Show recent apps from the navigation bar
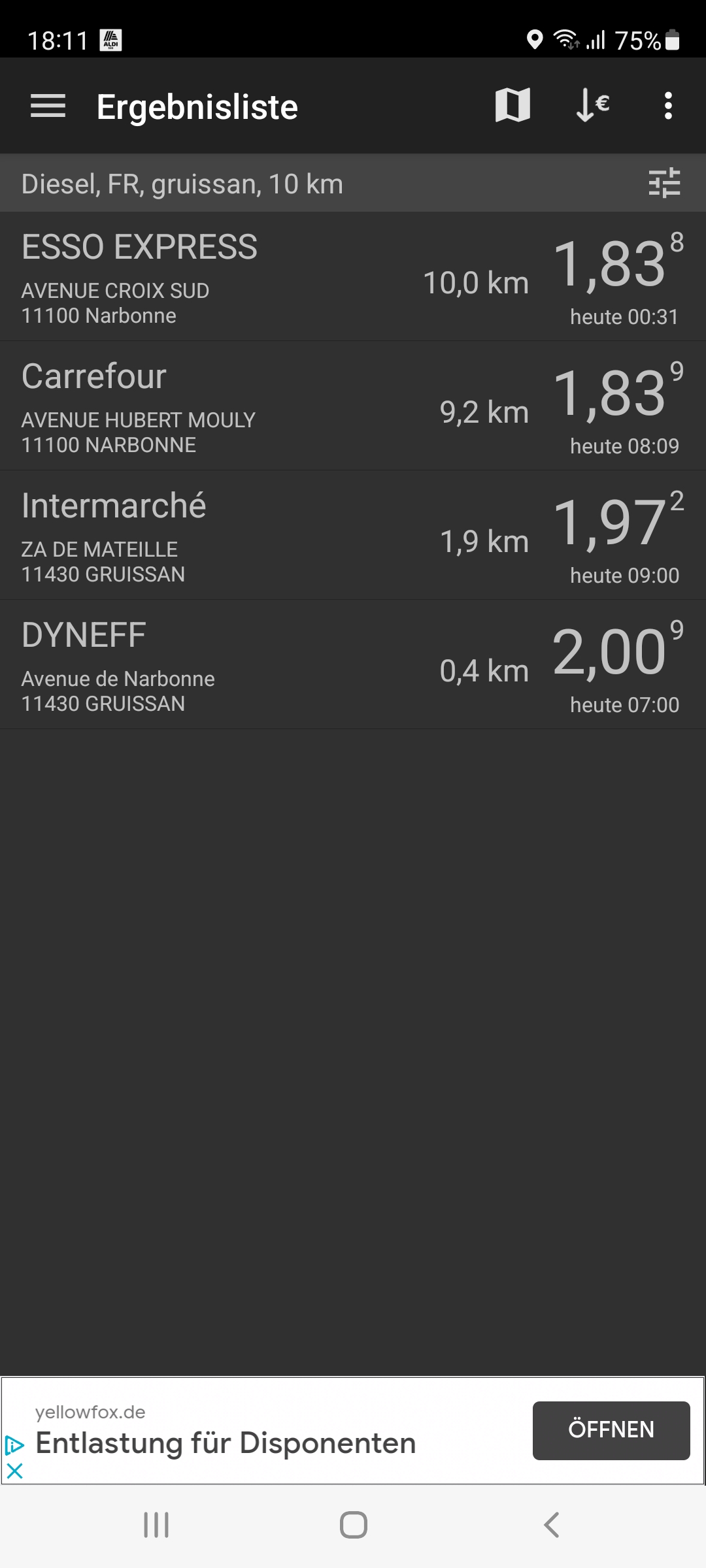The height and width of the screenshot is (1568, 706). [156, 1525]
